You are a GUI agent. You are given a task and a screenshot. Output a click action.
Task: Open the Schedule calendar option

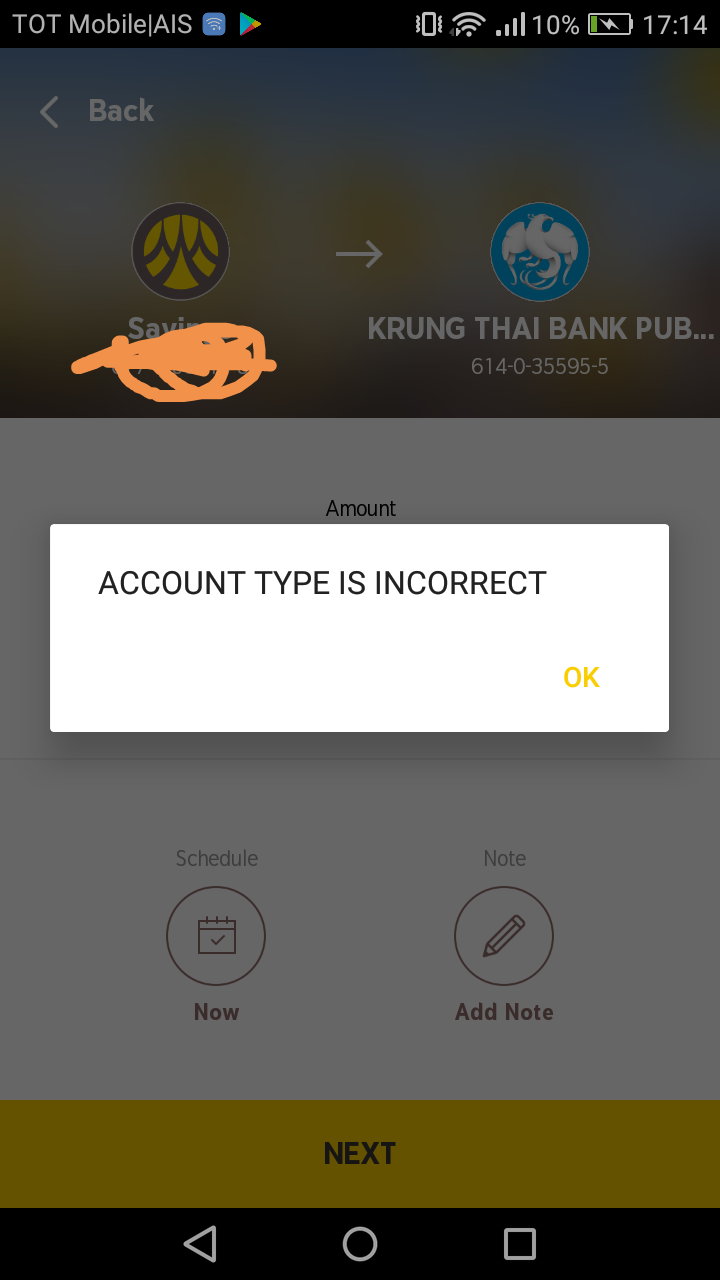(x=216, y=936)
